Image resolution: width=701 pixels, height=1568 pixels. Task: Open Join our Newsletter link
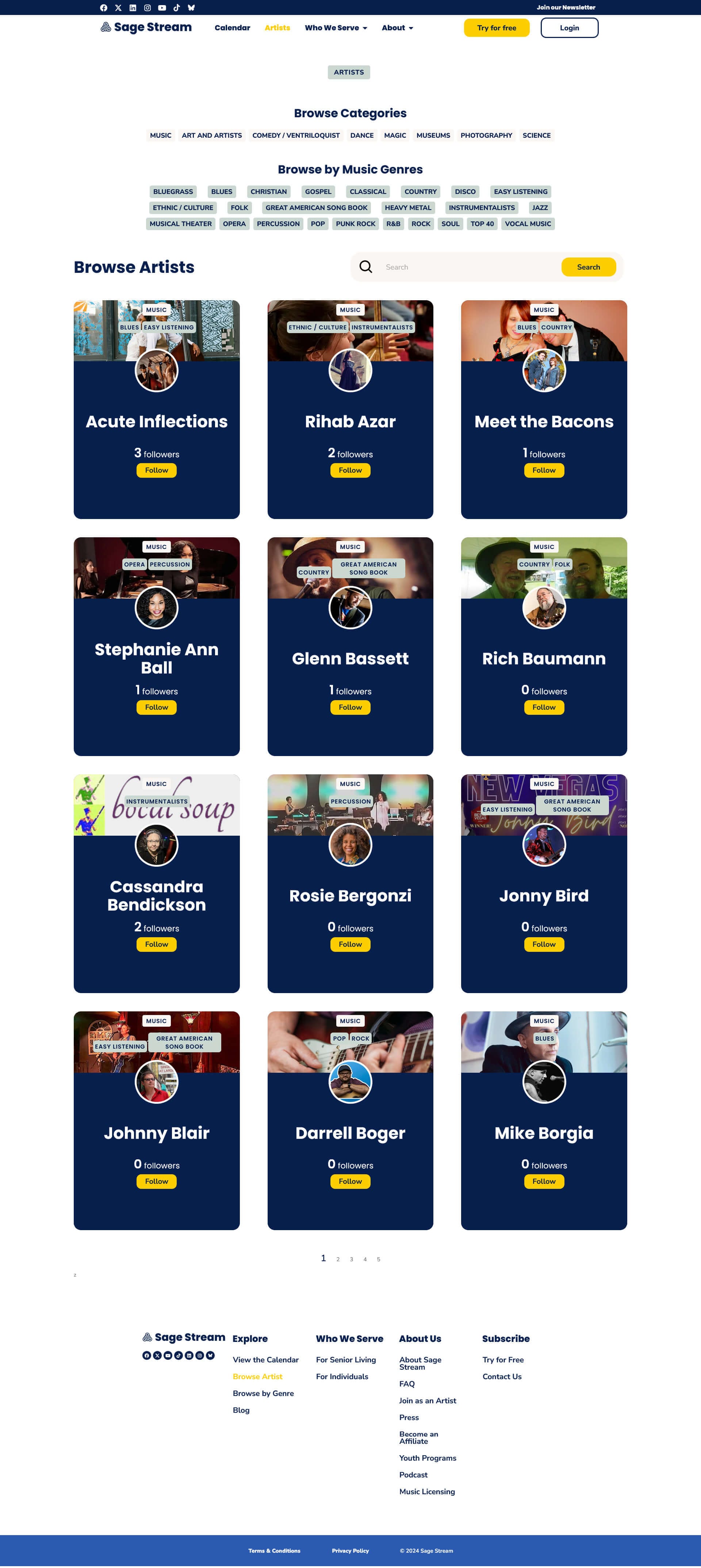click(x=565, y=7)
